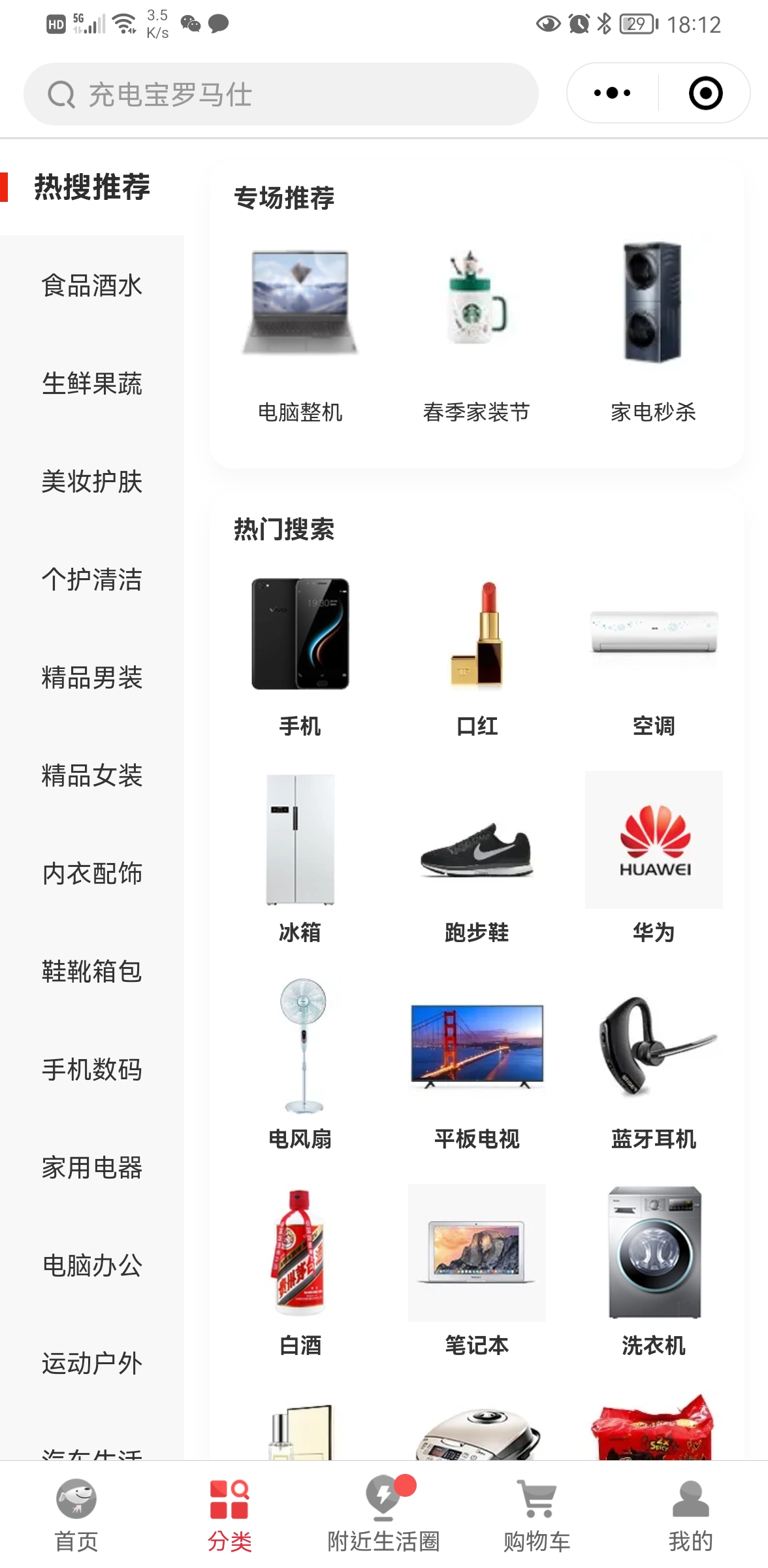Go to the 我的 tab
The image size is (768, 1568).
click(x=690, y=1516)
